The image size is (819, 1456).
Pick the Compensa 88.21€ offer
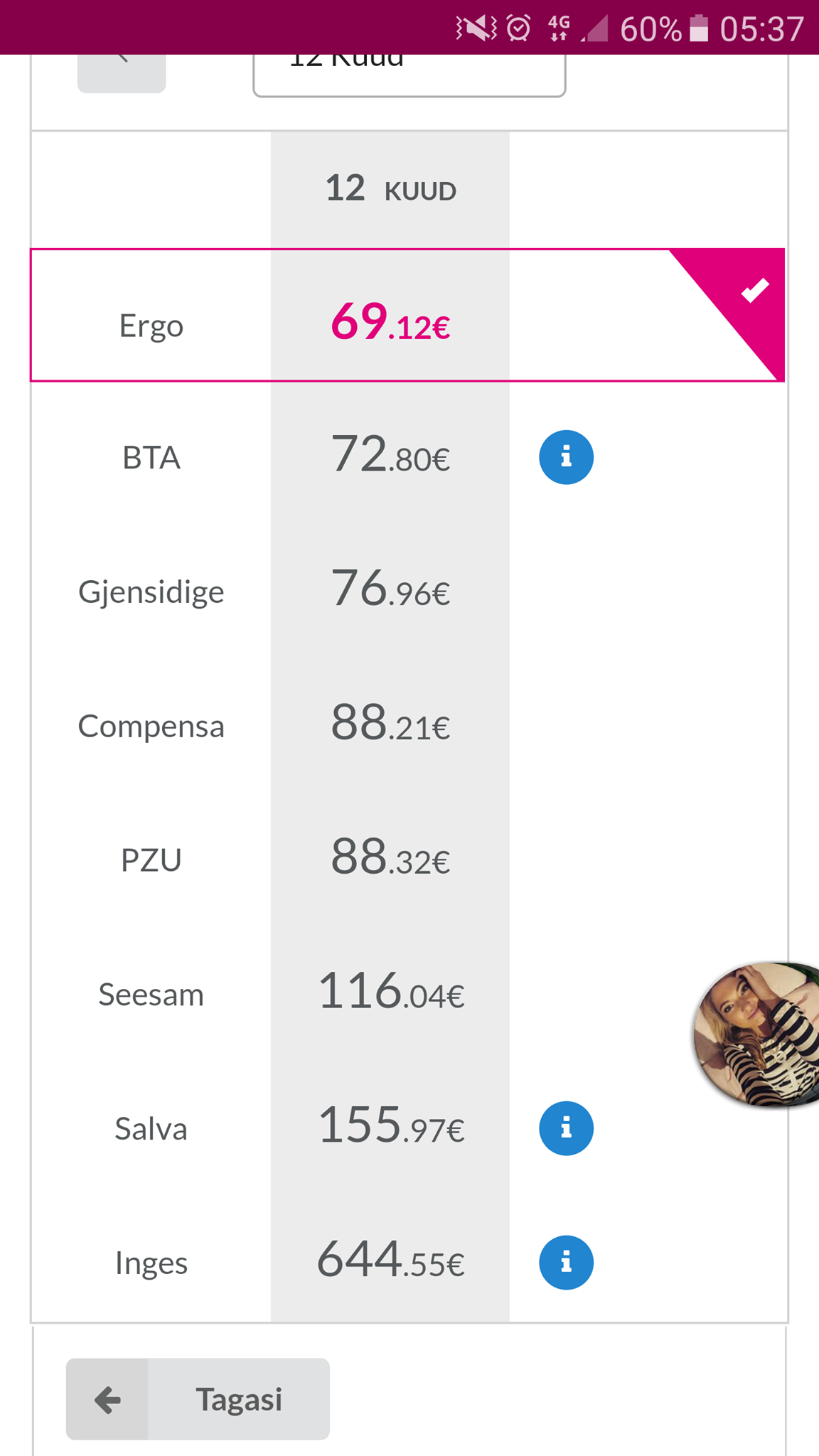pyautogui.click(x=407, y=726)
